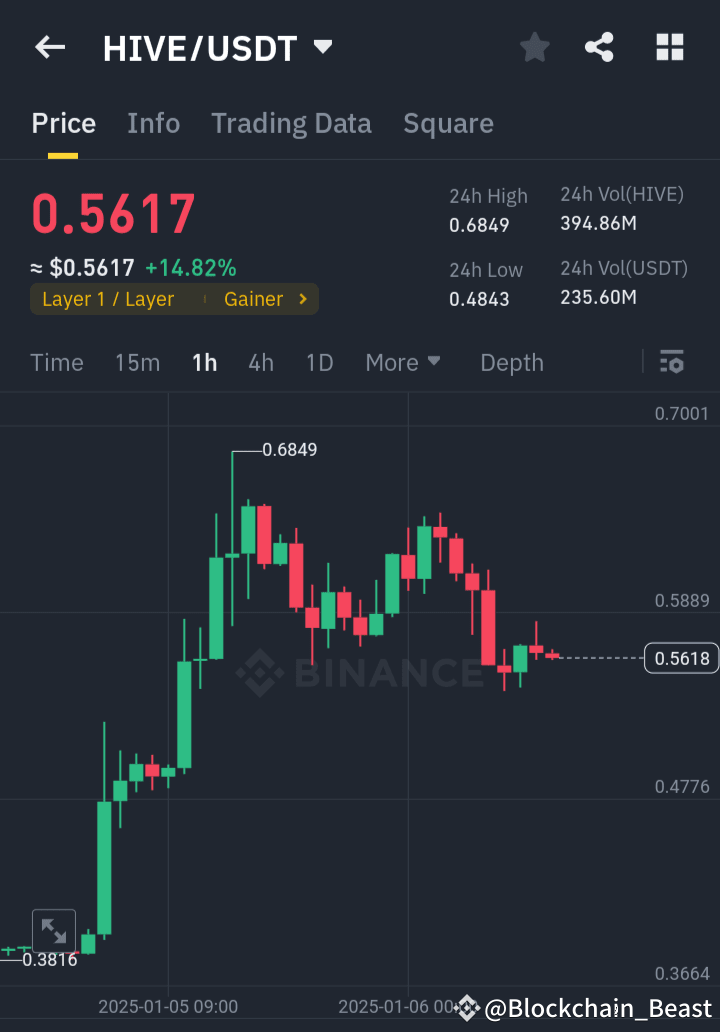Show the Depth view
720x1032 pixels.
(x=511, y=362)
